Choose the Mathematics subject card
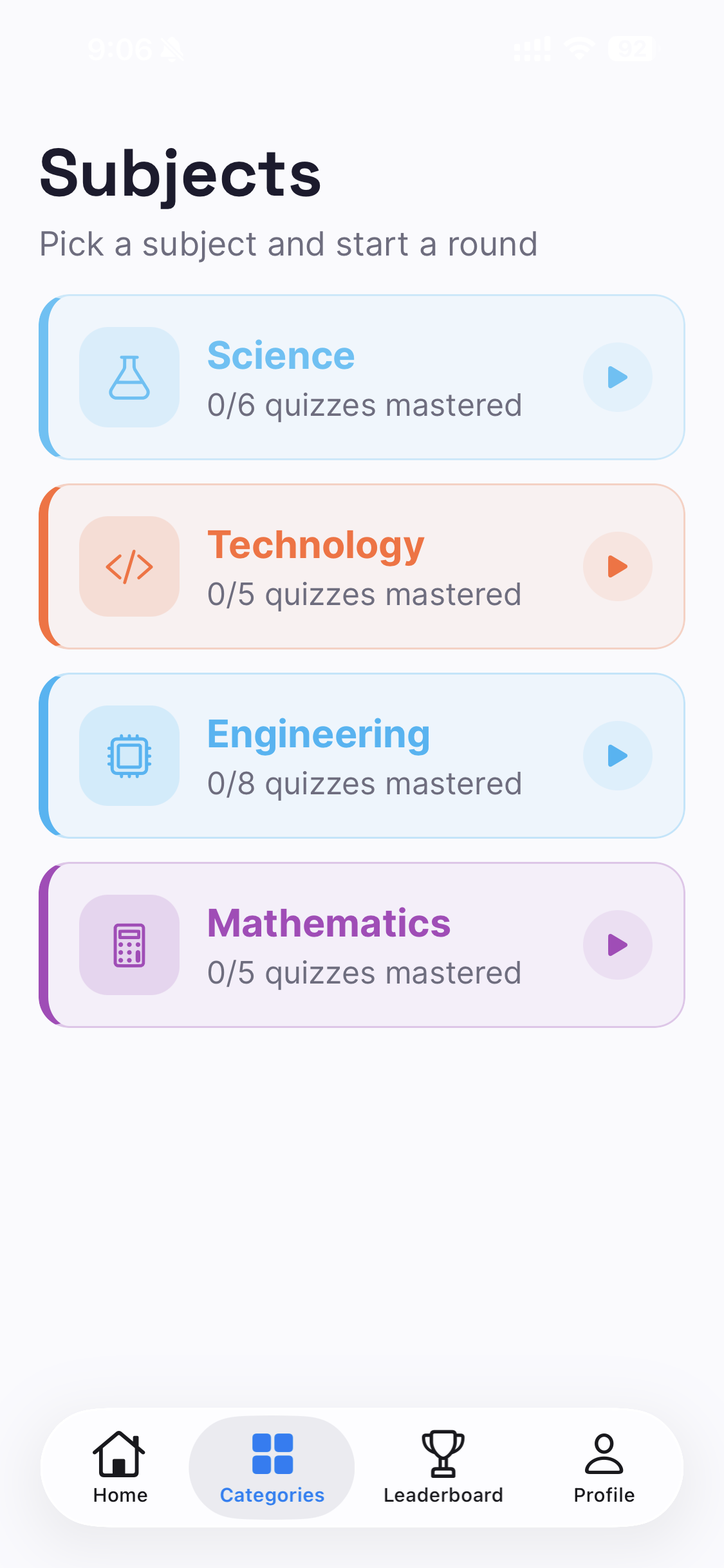The image size is (724, 1568). tap(362, 944)
